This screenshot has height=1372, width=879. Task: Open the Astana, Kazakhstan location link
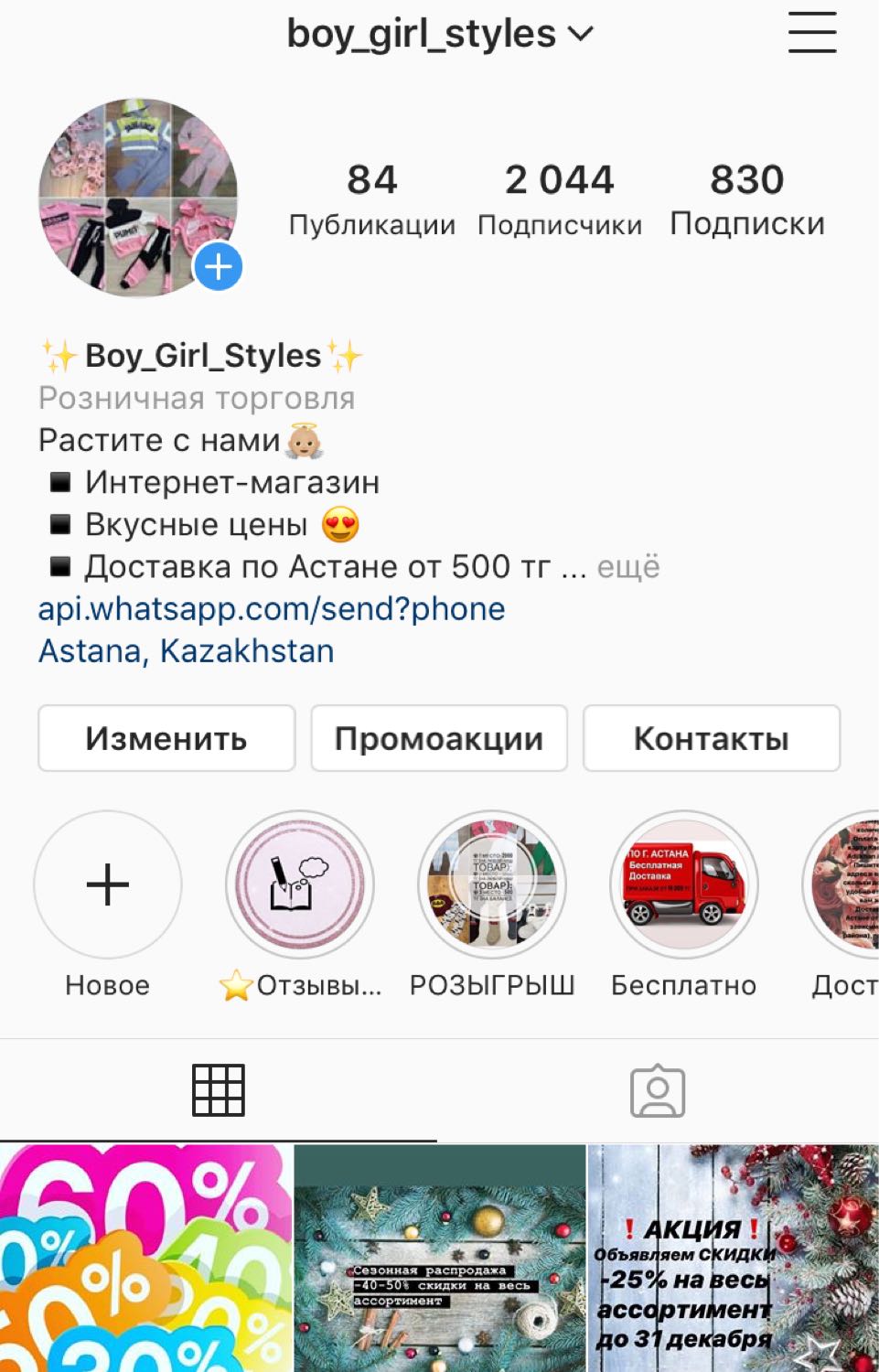[186, 651]
